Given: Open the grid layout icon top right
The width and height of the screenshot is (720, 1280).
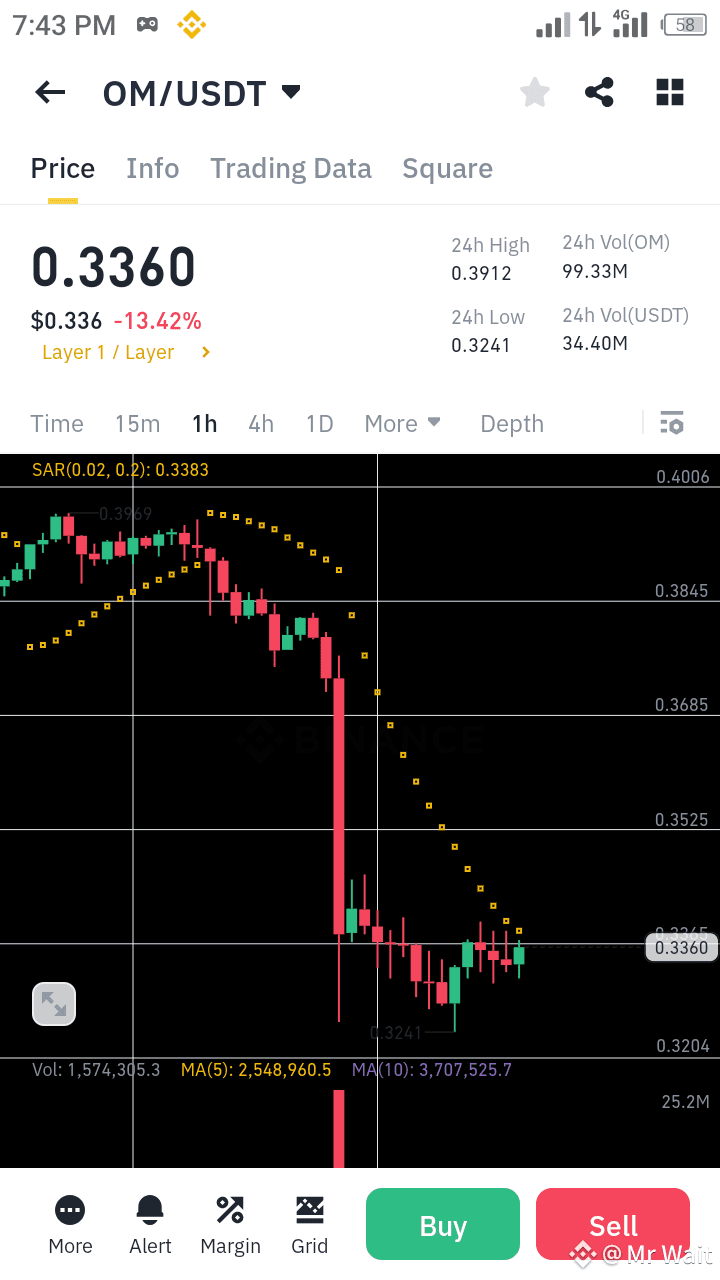Looking at the screenshot, I should [x=669, y=92].
